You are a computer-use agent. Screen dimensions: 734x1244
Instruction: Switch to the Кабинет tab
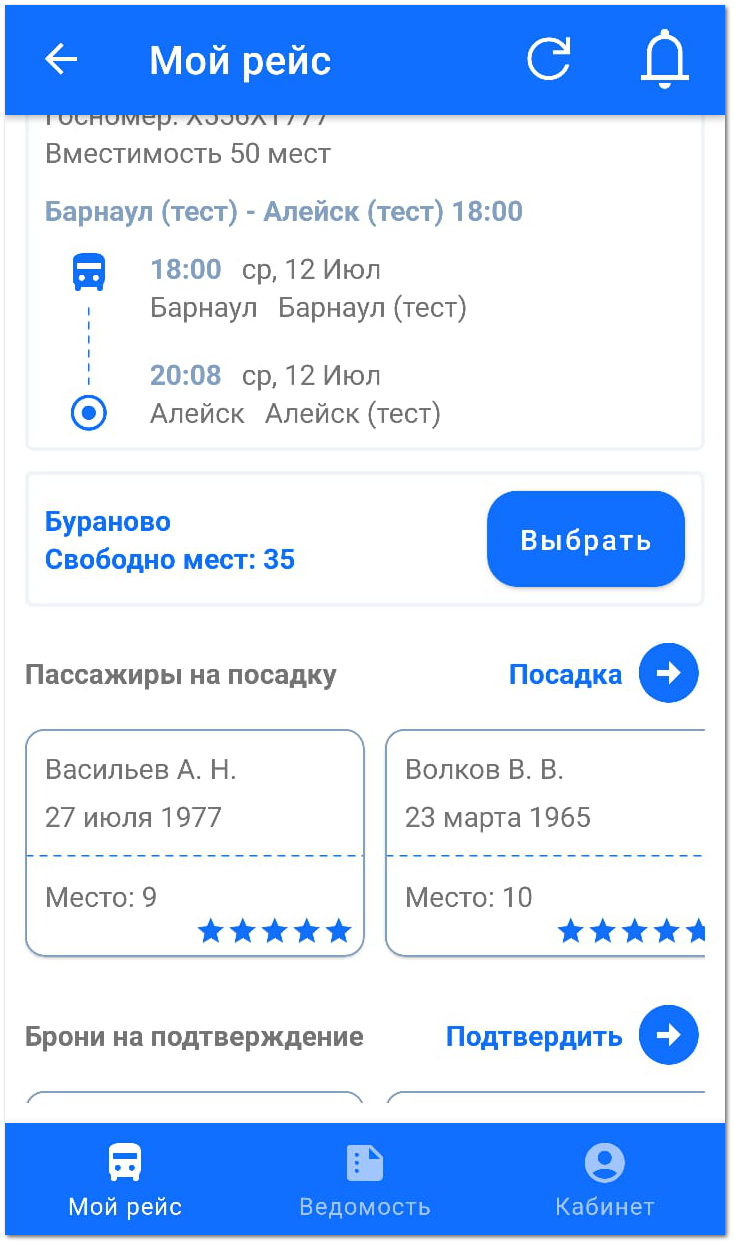(x=604, y=1180)
